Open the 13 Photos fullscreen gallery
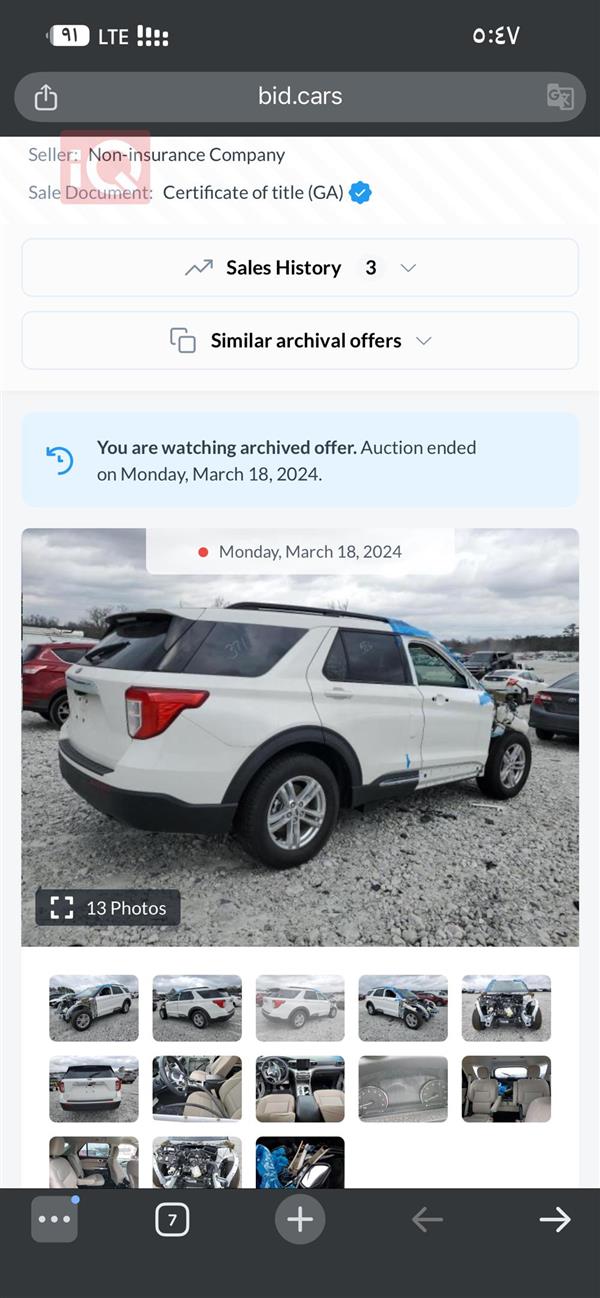600x1298 pixels. 108,908
